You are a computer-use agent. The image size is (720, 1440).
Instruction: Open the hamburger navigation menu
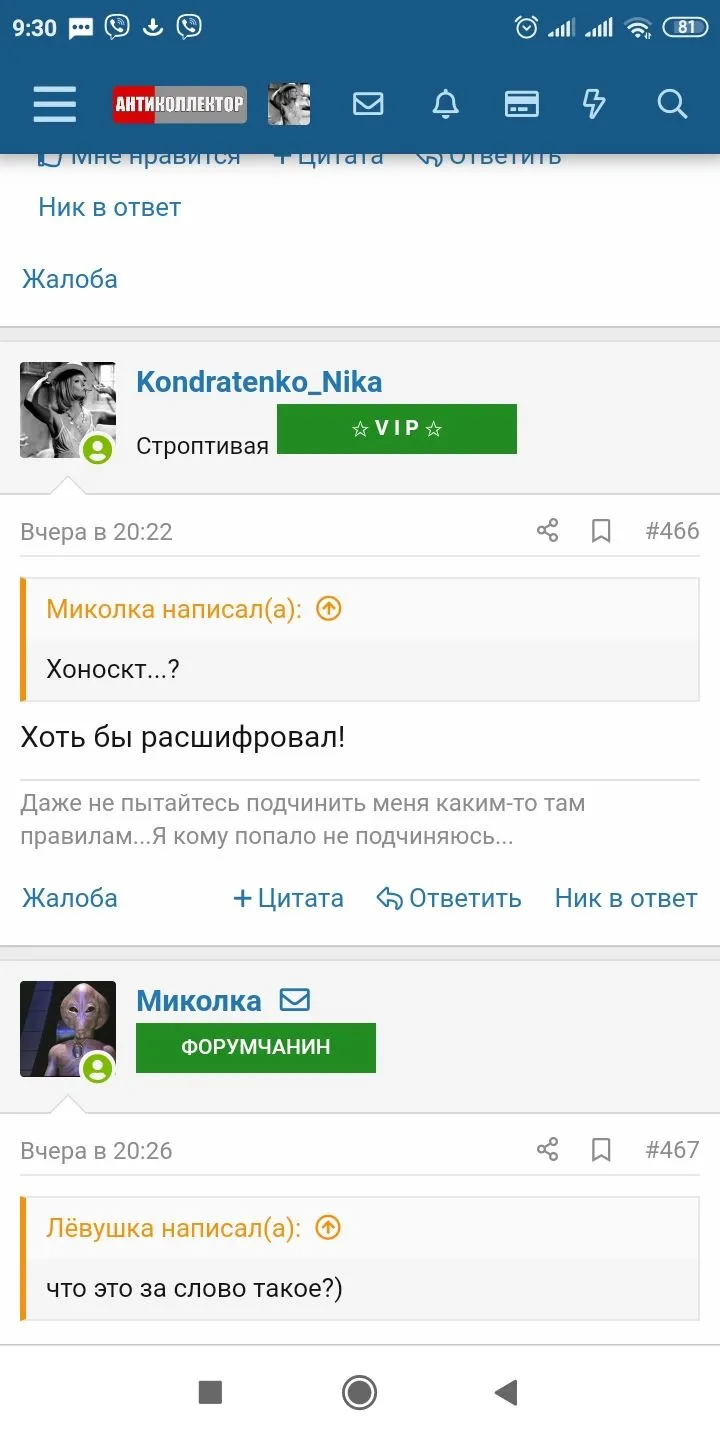[x=54, y=103]
